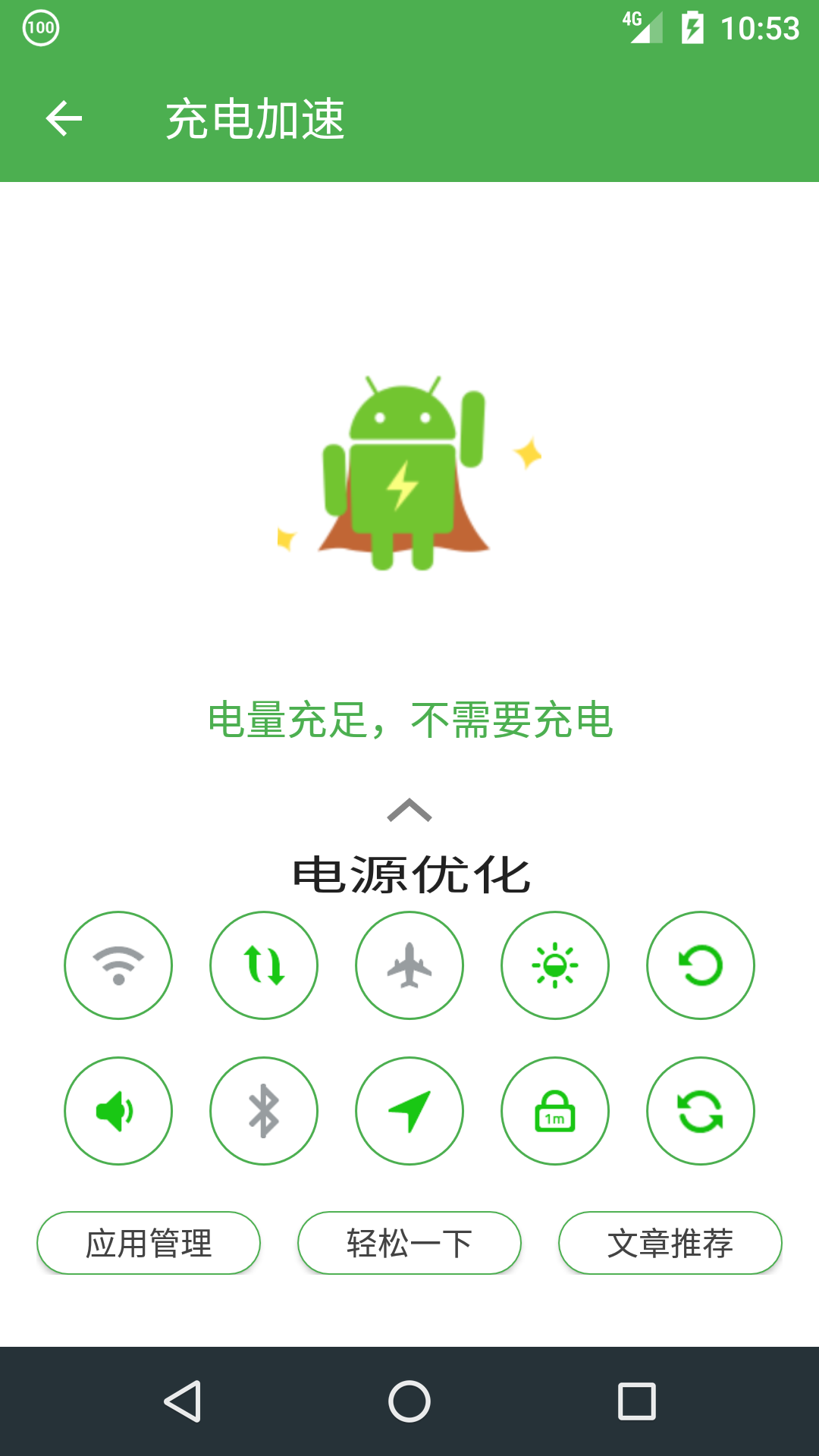Toggle the Wi-Fi setting
Image resolution: width=819 pixels, height=1456 pixels.
[x=118, y=965]
